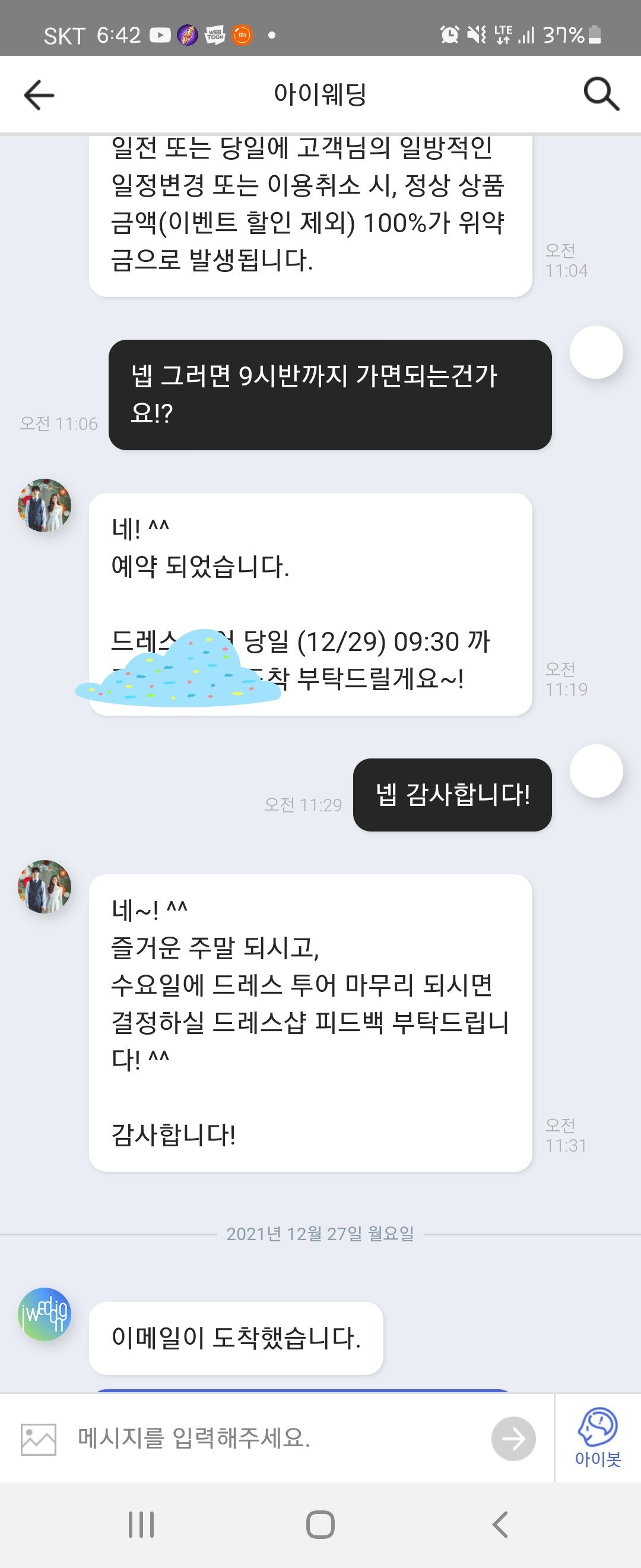This screenshot has width=641, height=1568.
Task: Open search in the chat
Action: tap(601, 94)
